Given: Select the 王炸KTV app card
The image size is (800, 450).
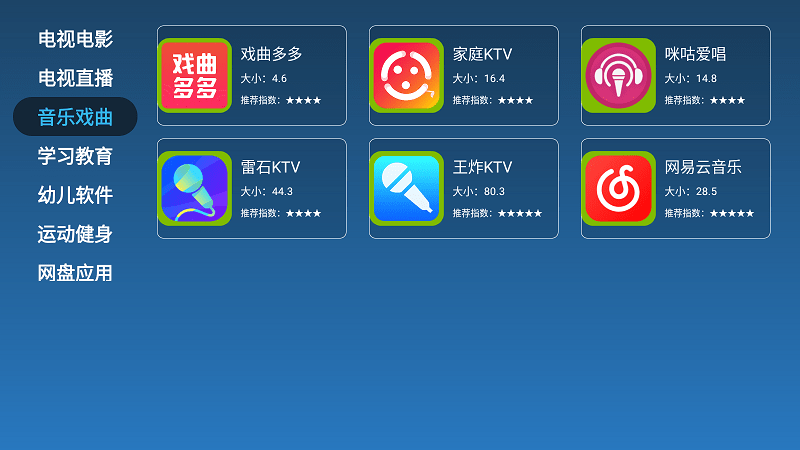Looking at the screenshot, I should click(x=464, y=188).
